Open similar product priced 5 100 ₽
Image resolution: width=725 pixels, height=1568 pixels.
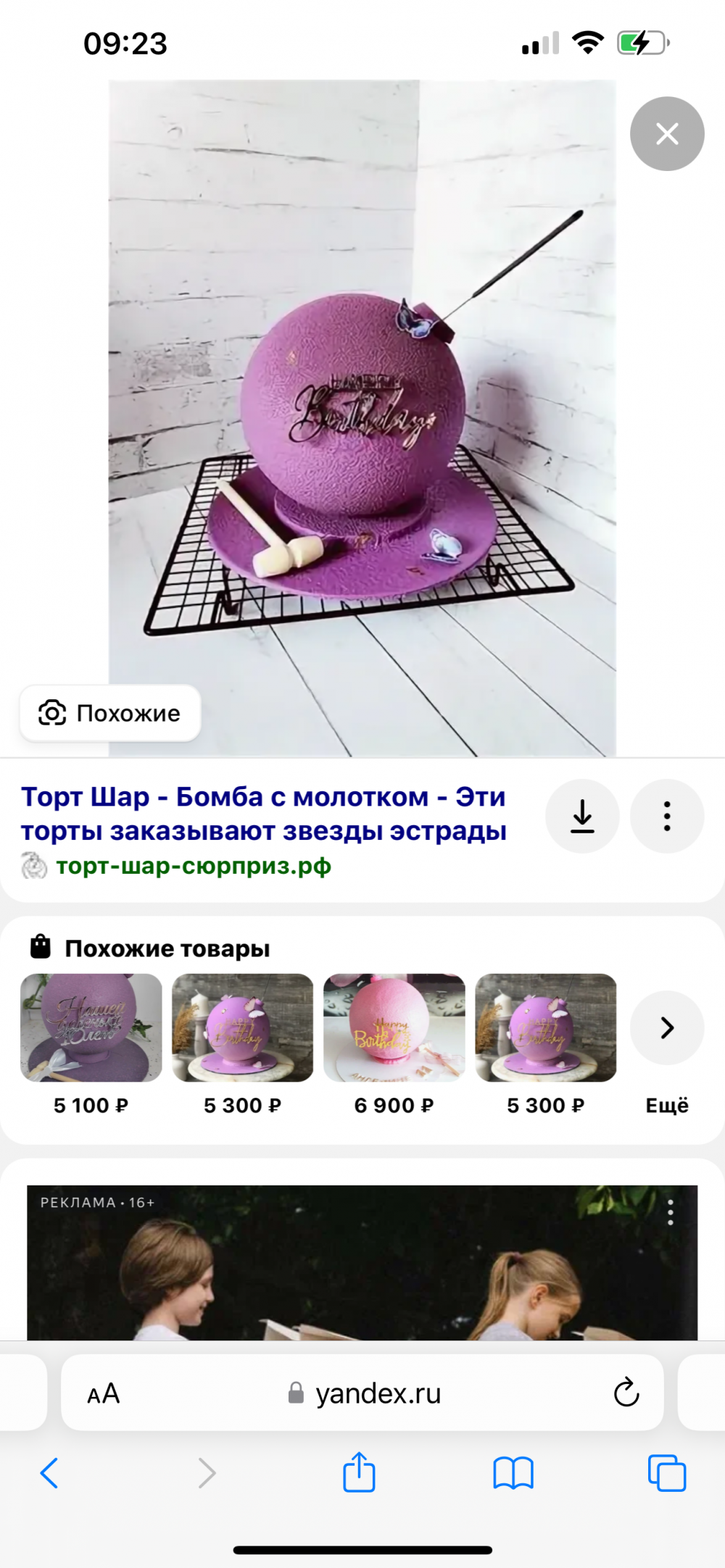coord(91,1027)
